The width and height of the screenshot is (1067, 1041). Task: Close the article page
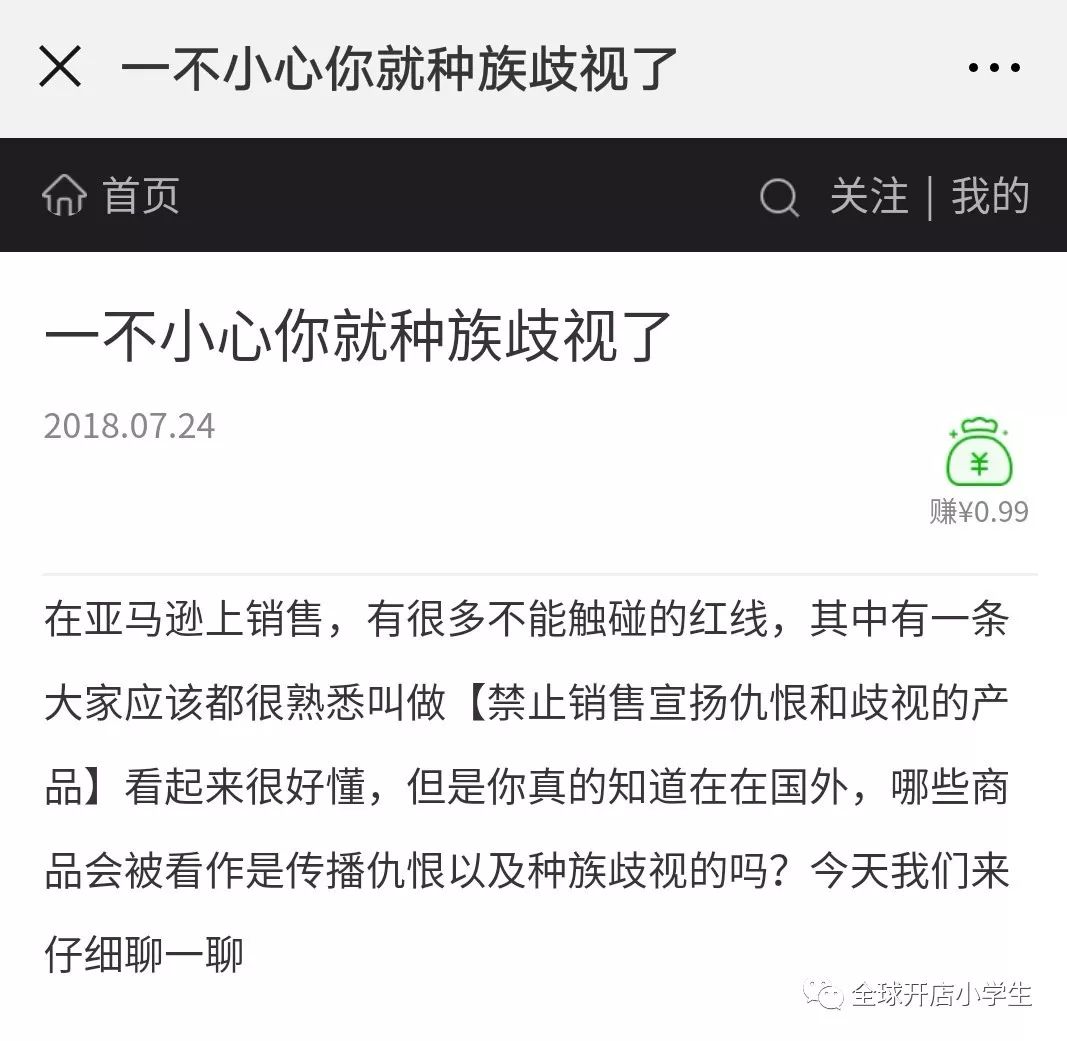[60, 68]
